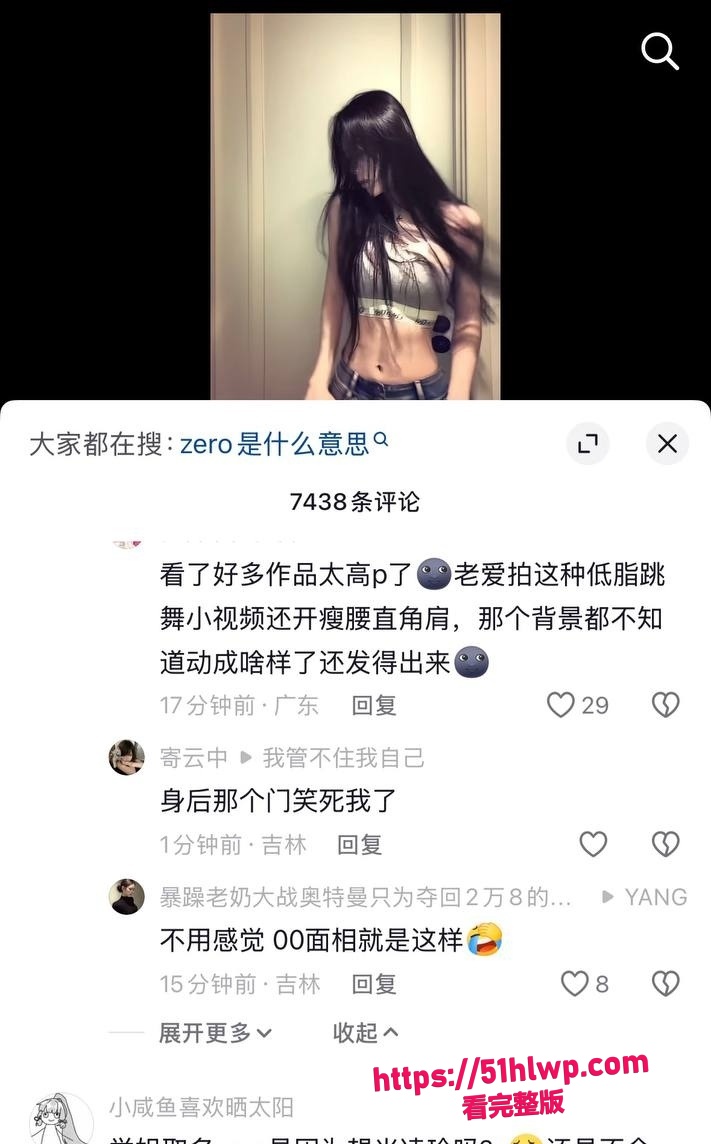The width and height of the screenshot is (711, 1144).
Task: Reply to 寄云中's comment
Action: pyautogui.click(x=360, y=845)
